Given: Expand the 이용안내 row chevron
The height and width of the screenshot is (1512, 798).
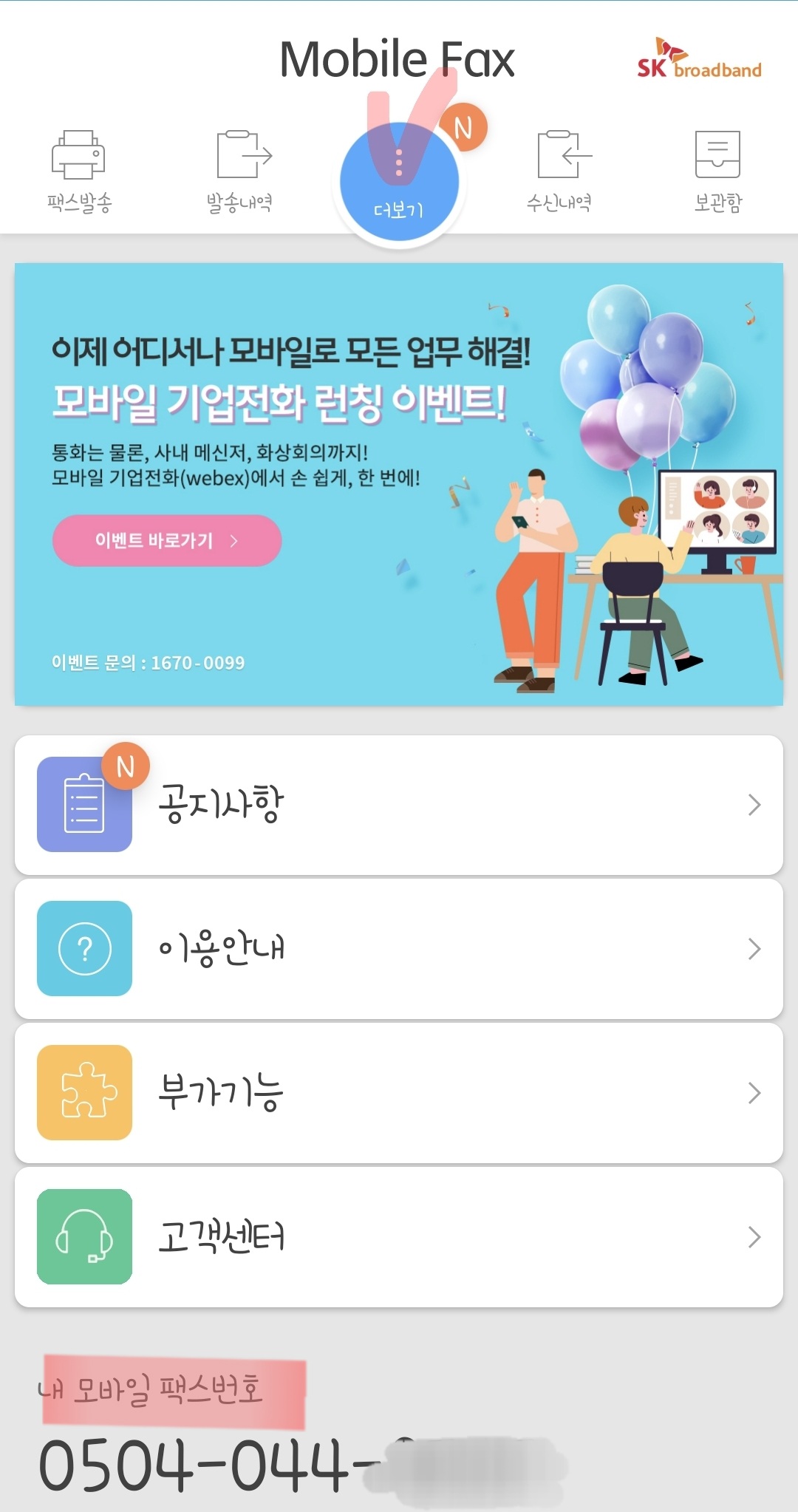Looking at the screenshot, I should tap(753, 948).
